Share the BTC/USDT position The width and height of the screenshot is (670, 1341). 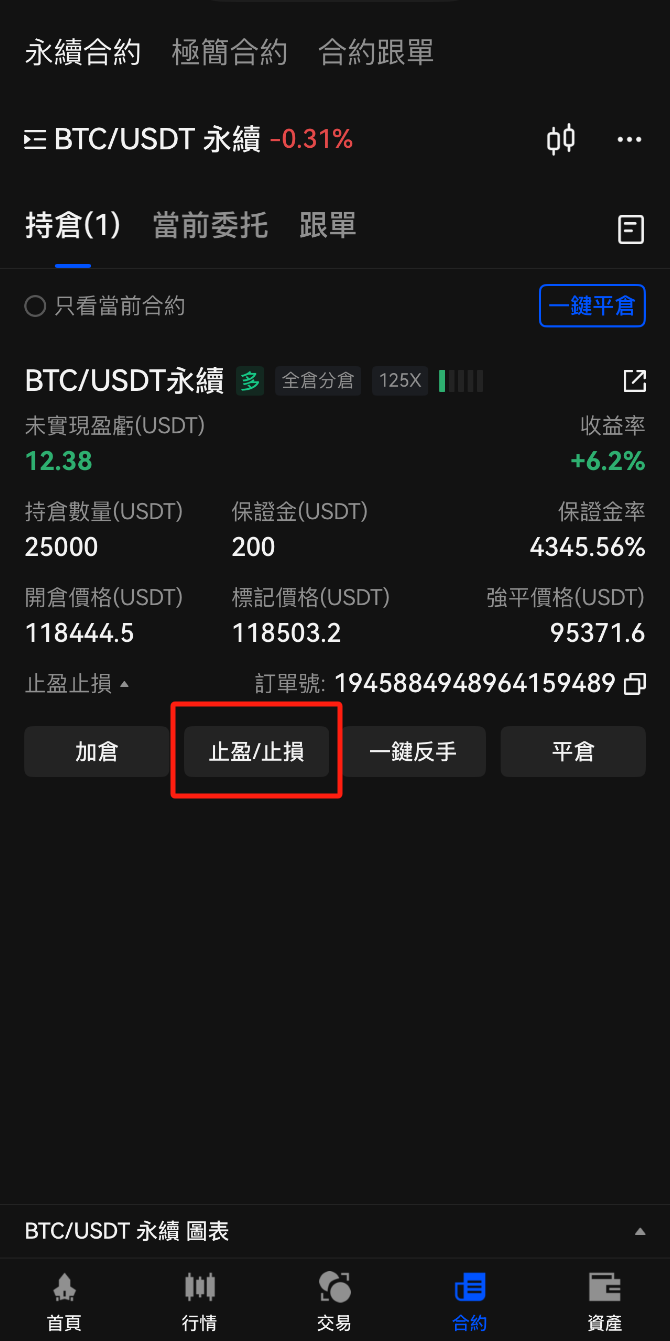(x=634, y=380)
